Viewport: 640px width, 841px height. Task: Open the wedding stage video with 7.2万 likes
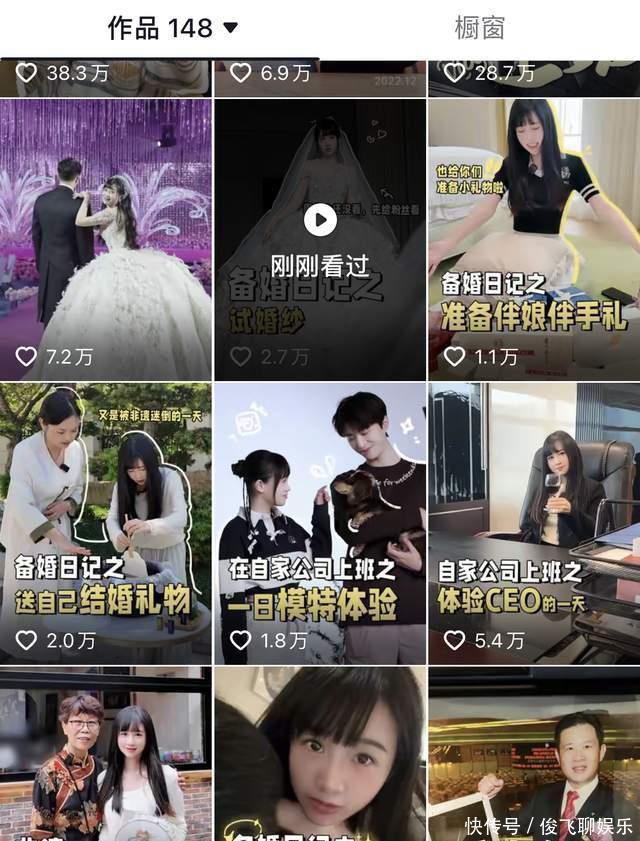tap(105, 240)
